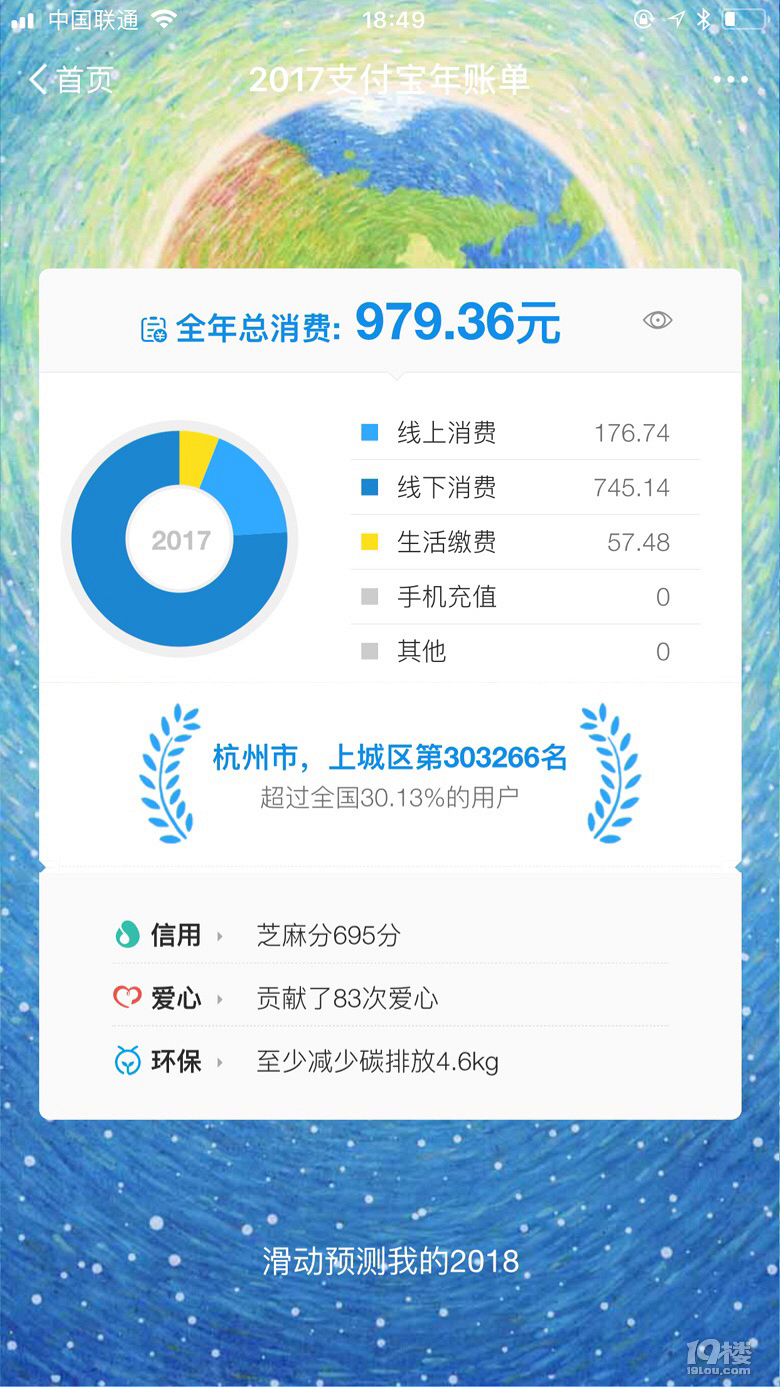Hide the total spending amount with eye icon
Viewport: 780px width, 1387px height.
(x=657, y=320)
